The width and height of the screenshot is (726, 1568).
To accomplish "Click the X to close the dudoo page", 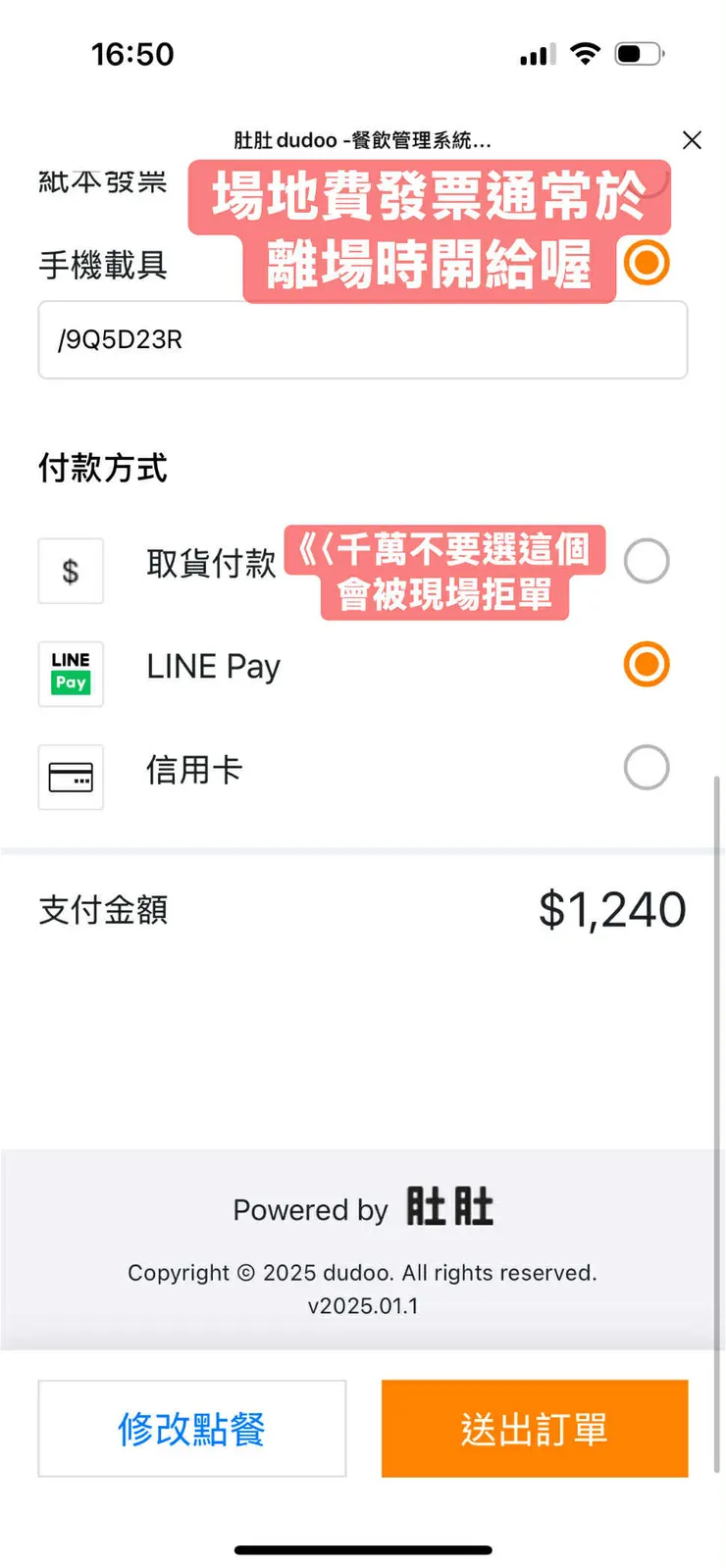I will click(692, 140).
